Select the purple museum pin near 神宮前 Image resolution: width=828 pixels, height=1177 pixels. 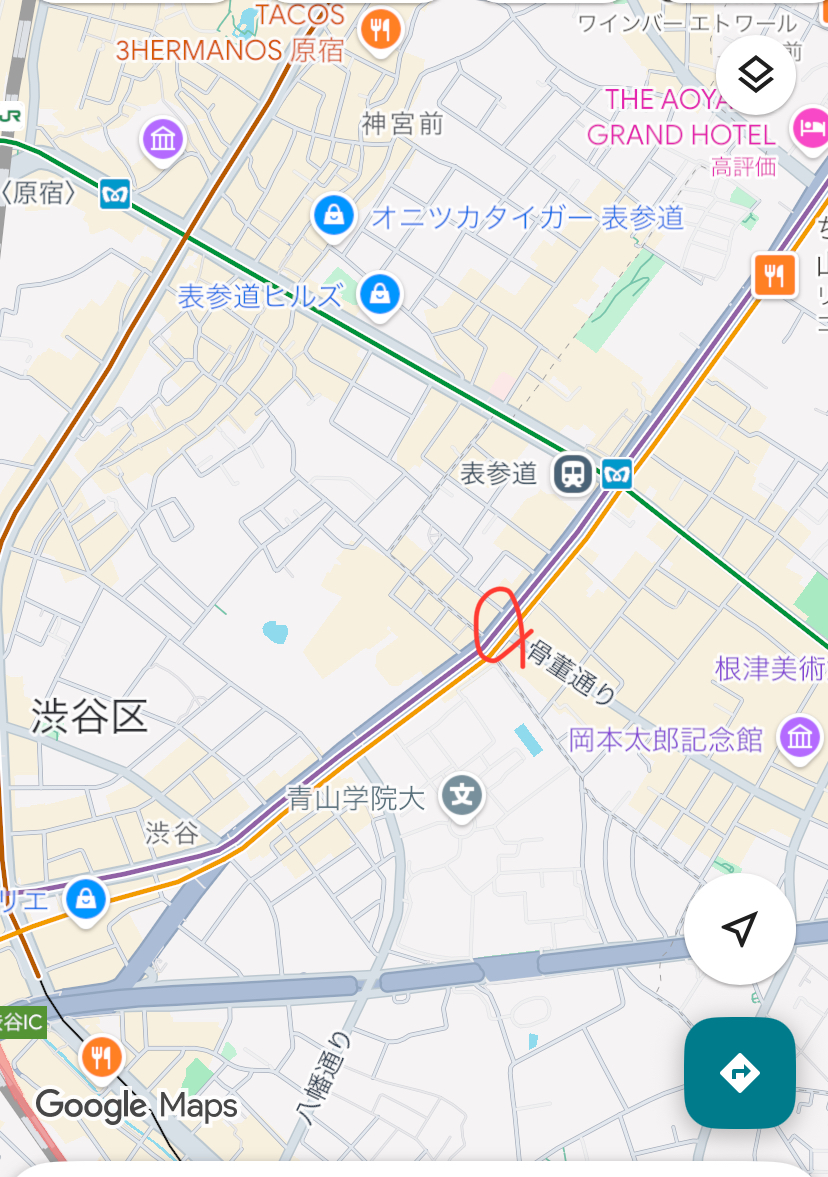pyautogui.click(x=162, y=141)
